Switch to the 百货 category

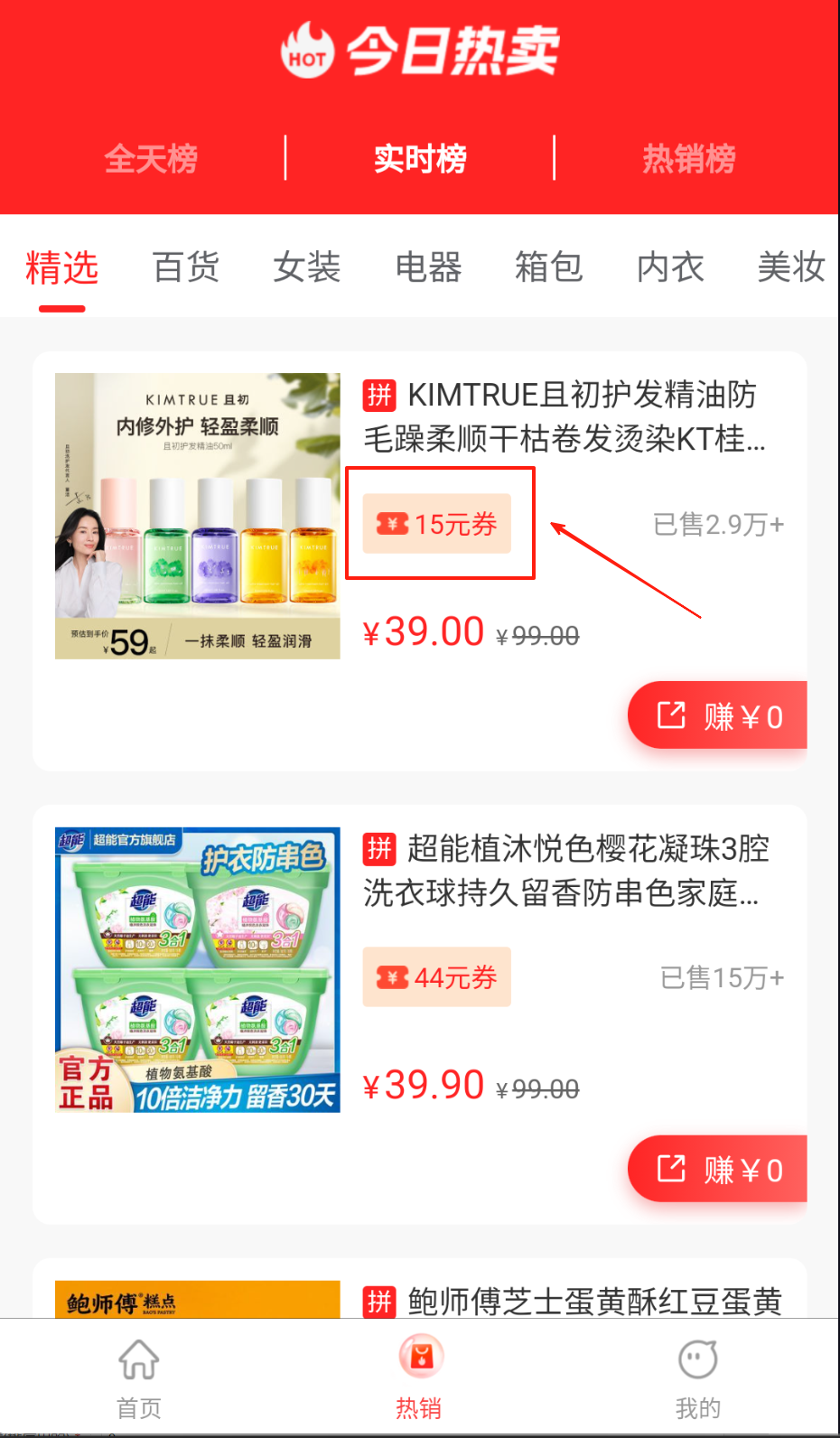tap(186, 268)
